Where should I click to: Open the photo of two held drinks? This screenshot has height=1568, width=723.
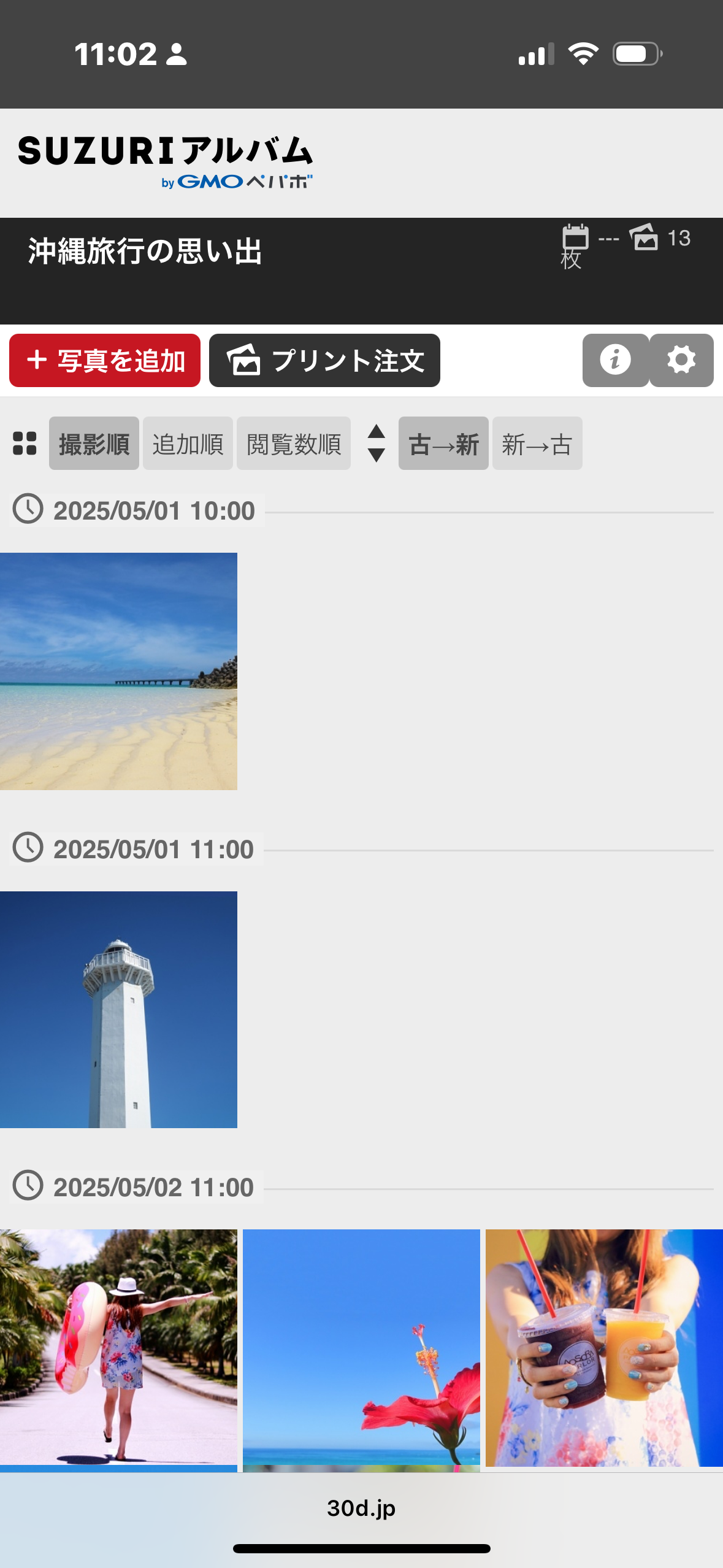(x=604, y=1347)
